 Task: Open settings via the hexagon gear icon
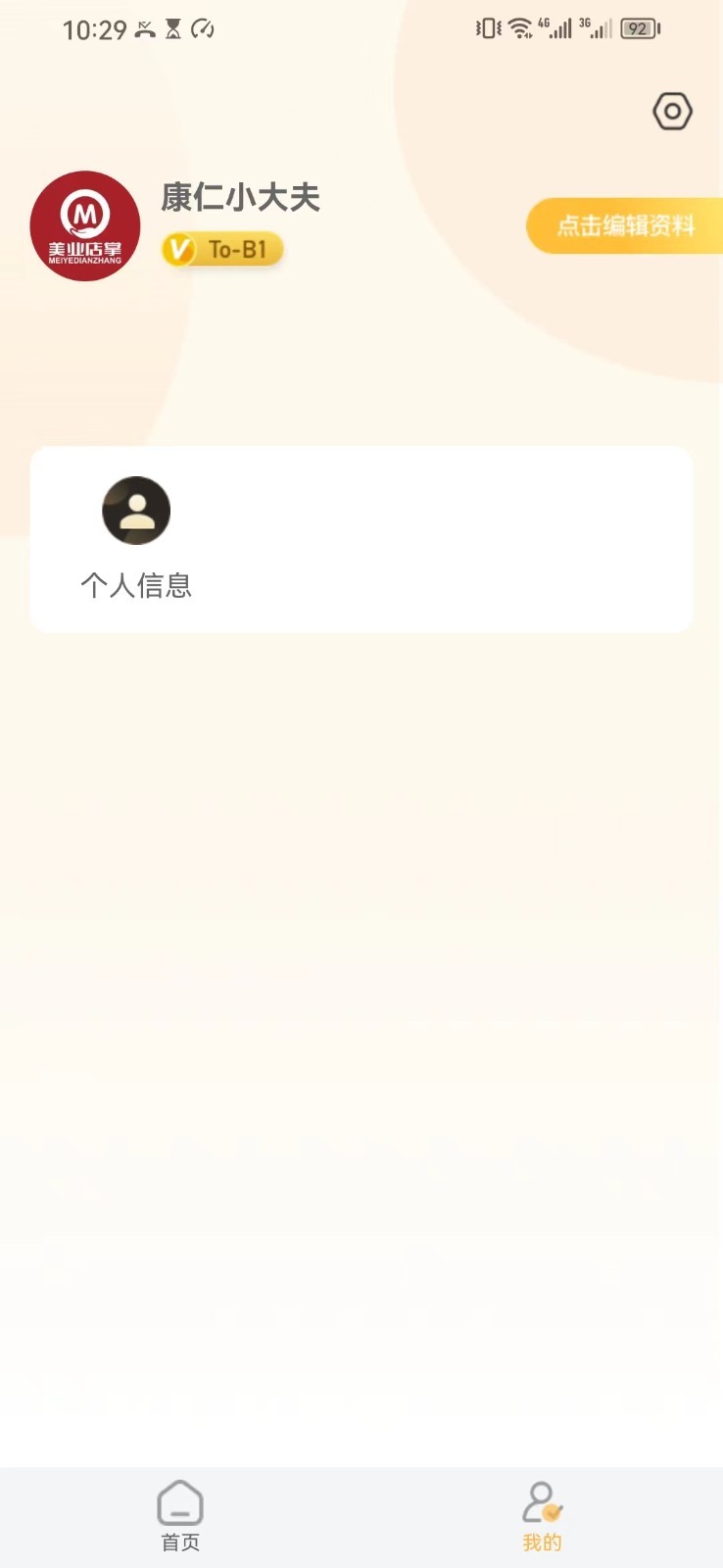pos(672,112)
